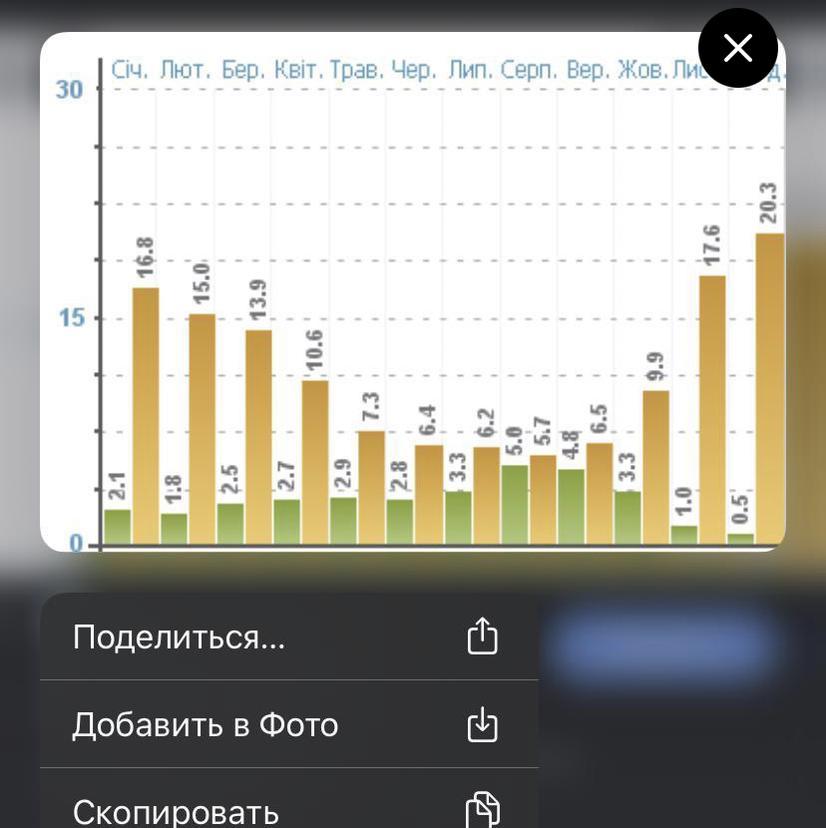The height and width of the screenshot is (828, 826).
Task: Tap Скопировать to copy the image
Action: (x=288, y=808)
